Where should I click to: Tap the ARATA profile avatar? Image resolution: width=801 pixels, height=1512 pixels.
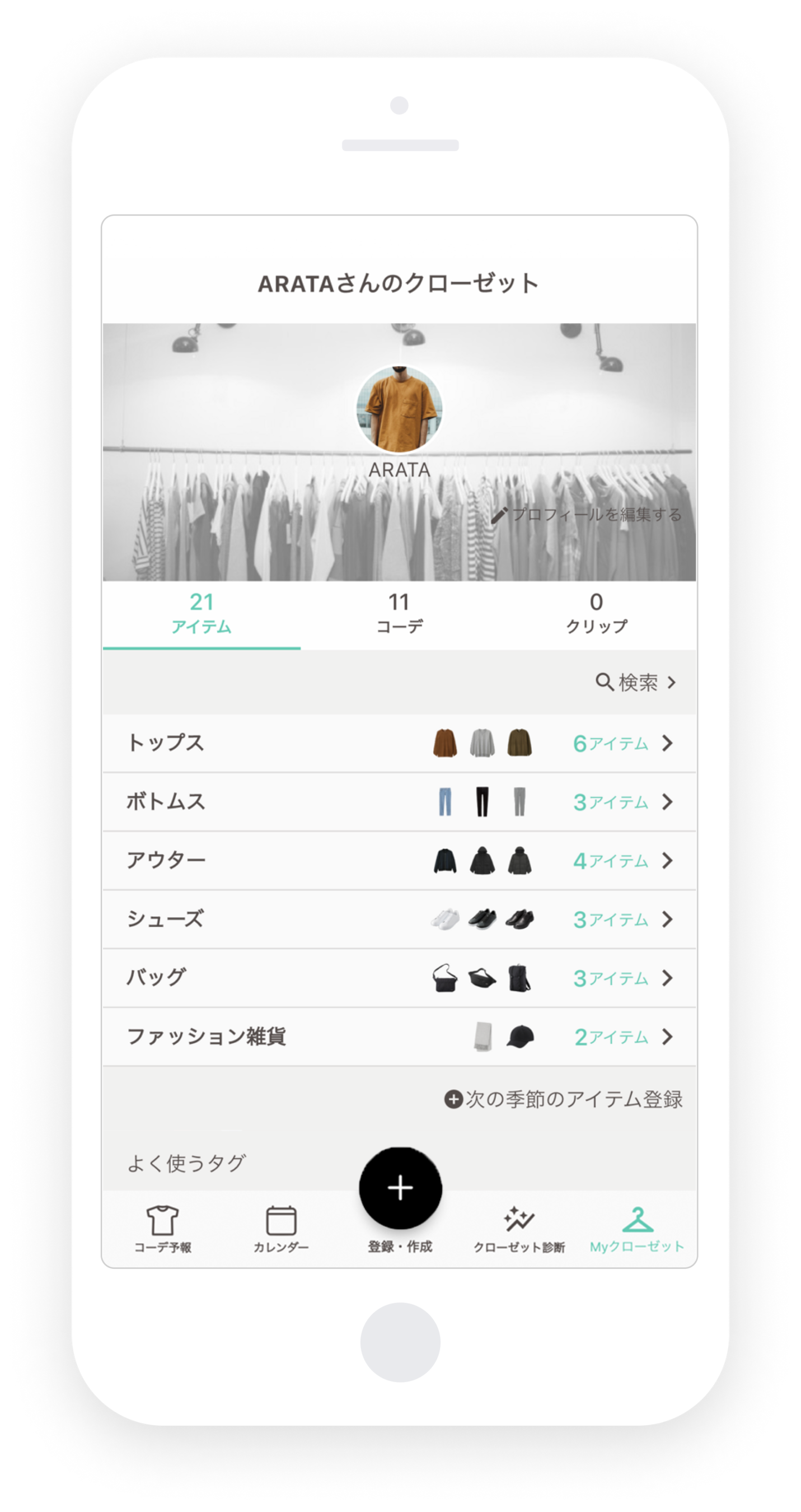tap(400, 410)
